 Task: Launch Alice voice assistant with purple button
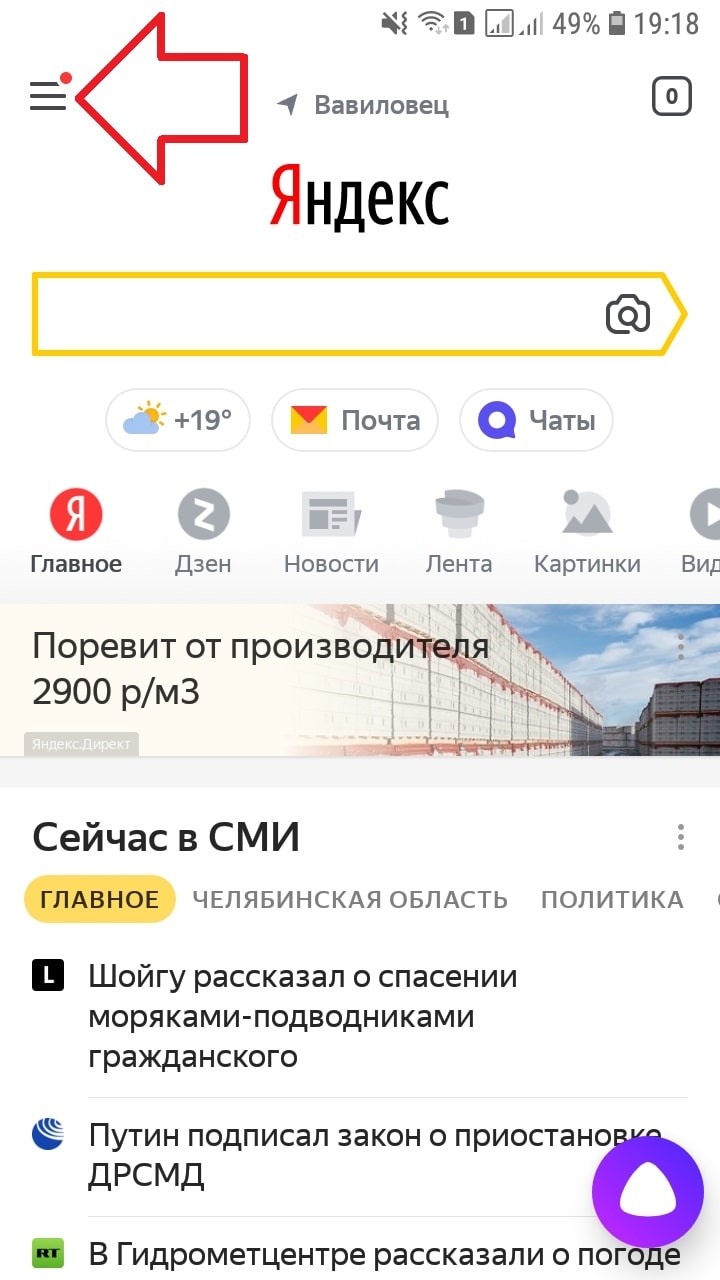[647, 1190]
